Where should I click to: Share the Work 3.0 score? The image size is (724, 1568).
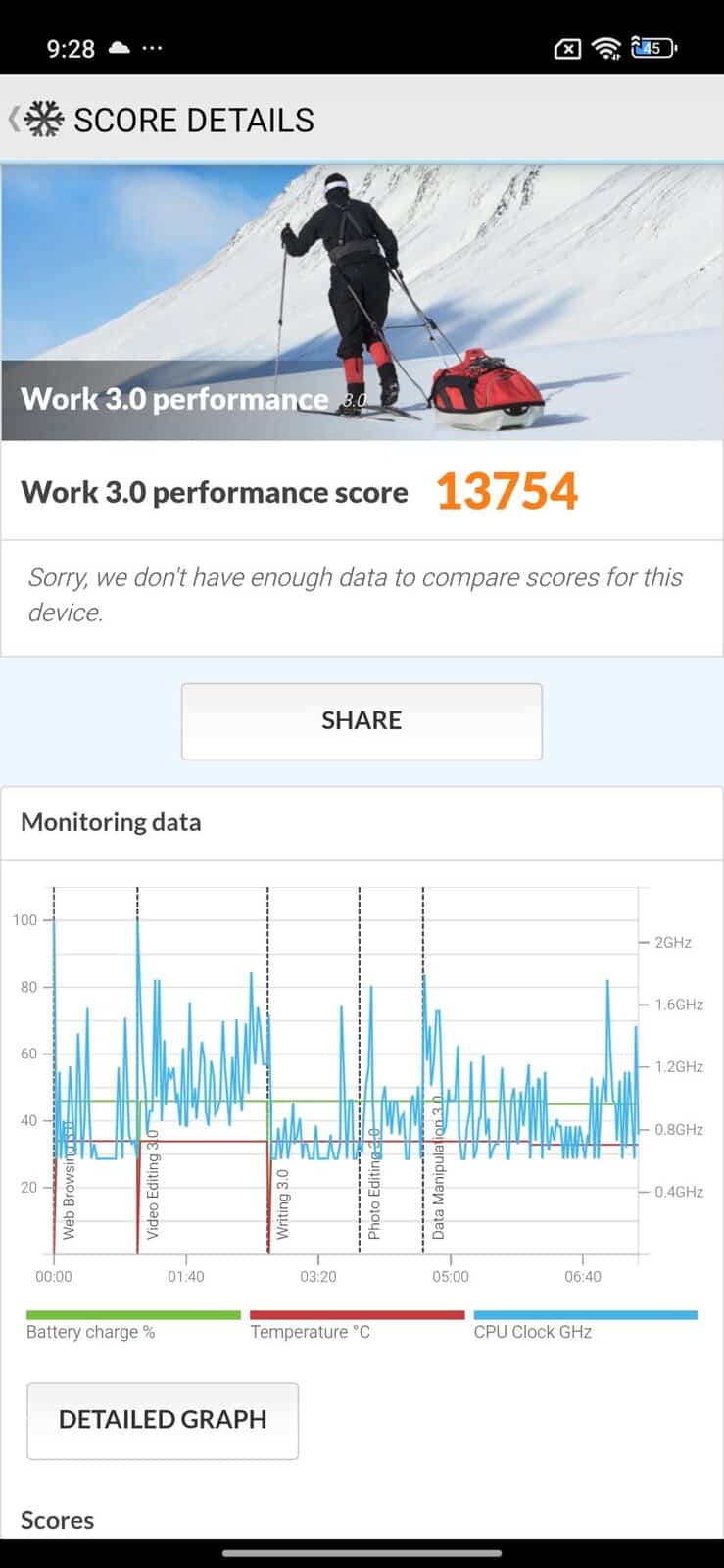click(362, 721)
